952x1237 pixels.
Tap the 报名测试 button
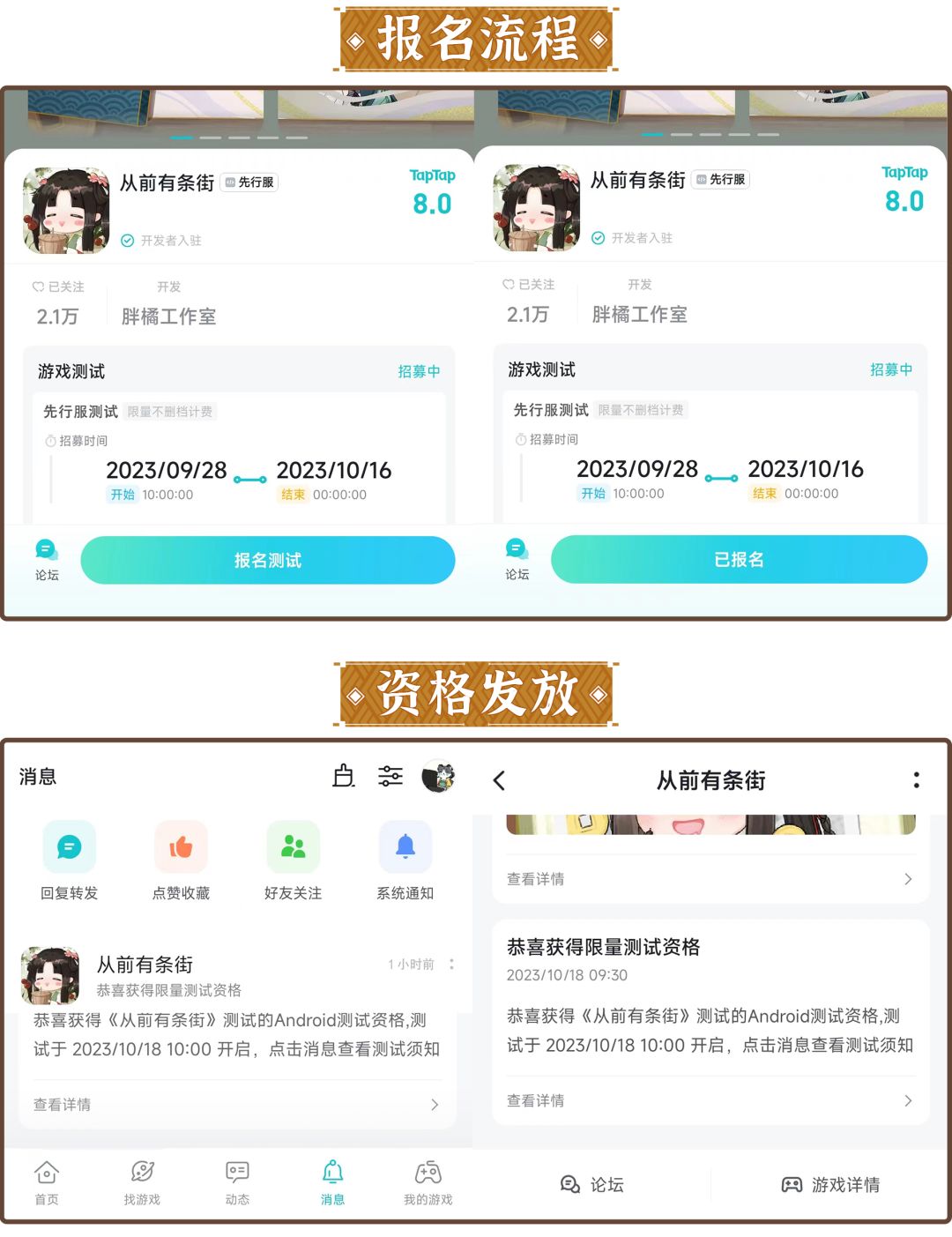click(267, 560)
